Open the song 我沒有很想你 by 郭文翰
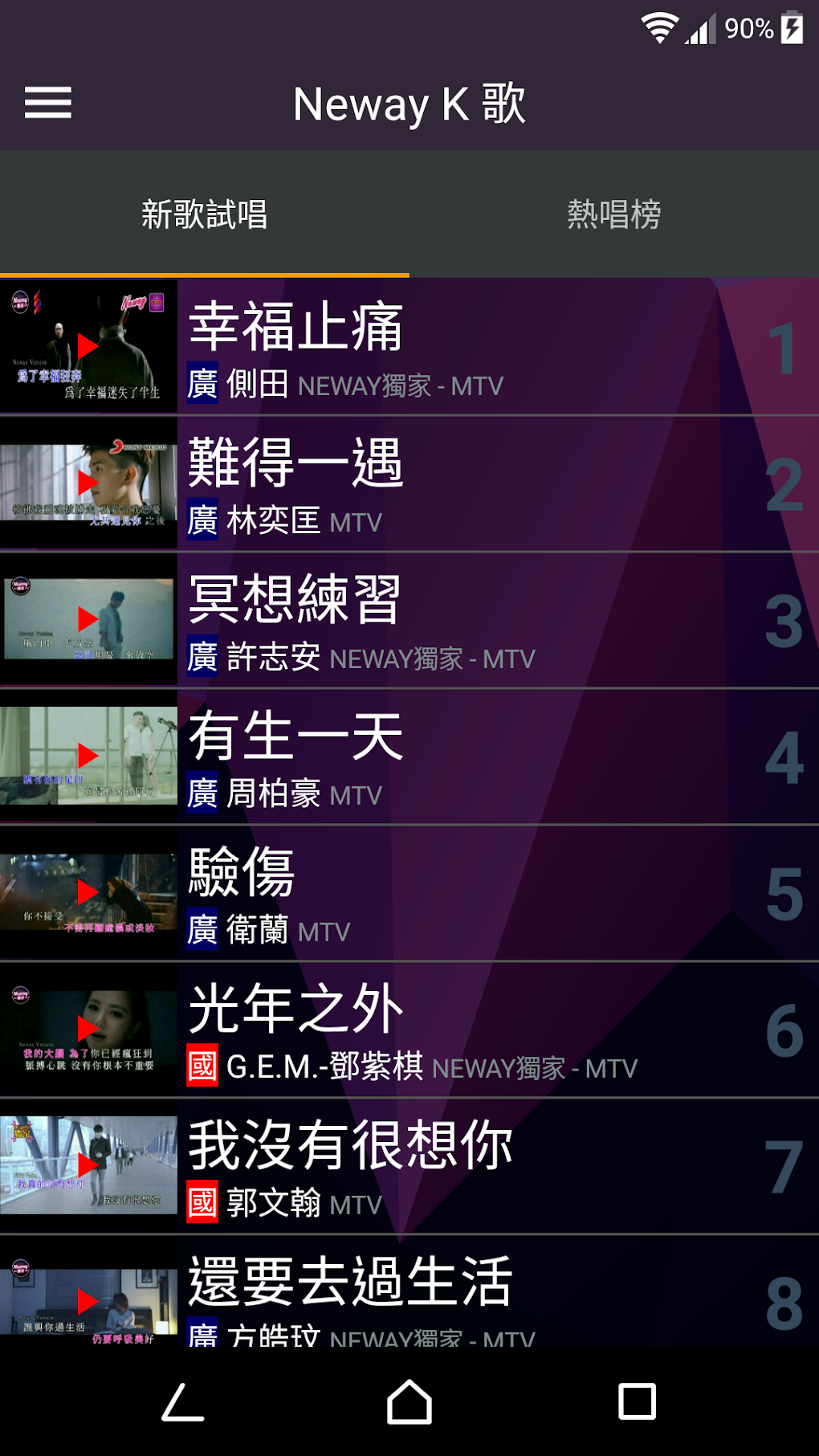819x1456 pixels. point(450,1166)
